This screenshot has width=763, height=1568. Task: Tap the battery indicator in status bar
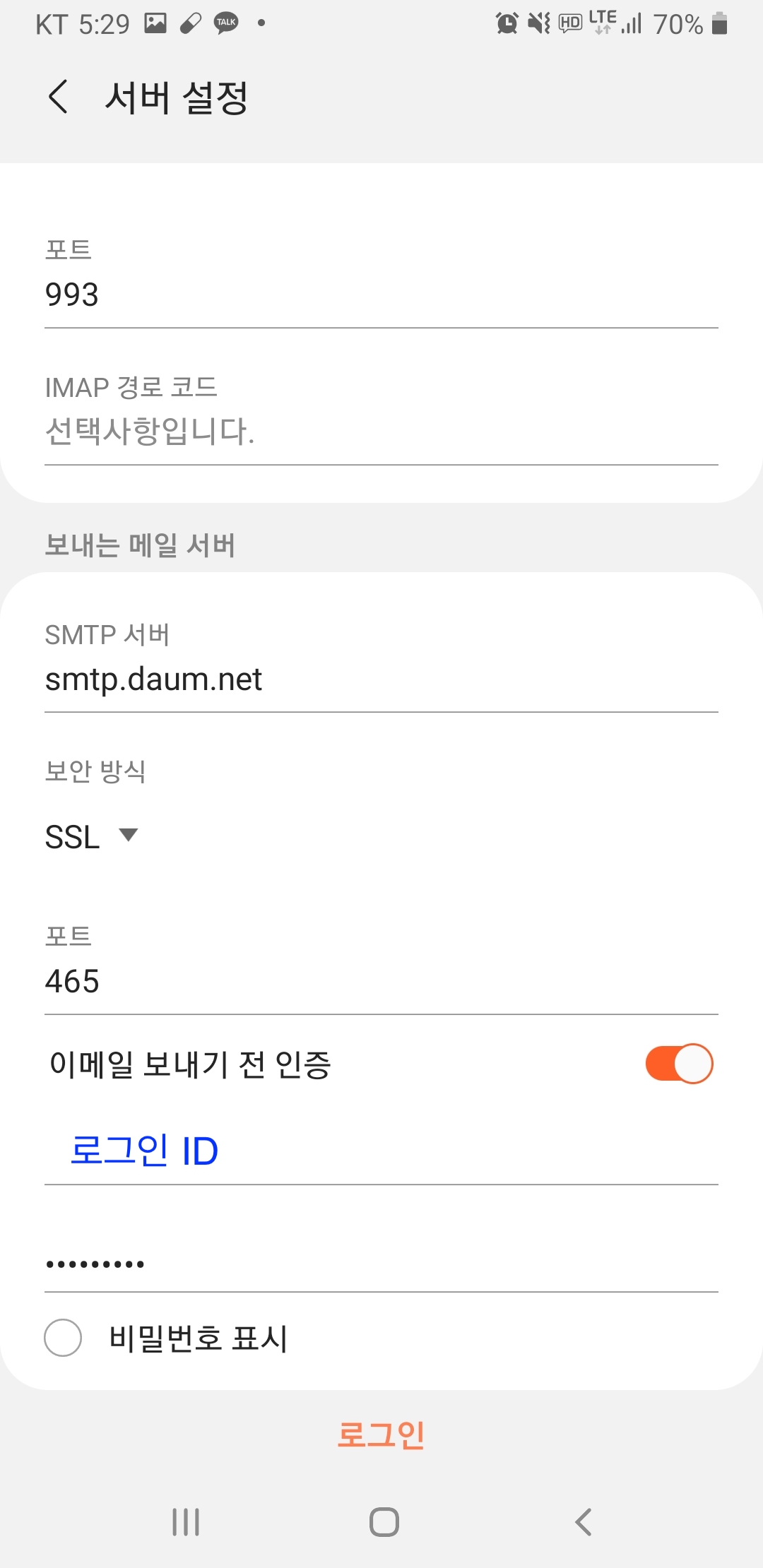[719, 23]
